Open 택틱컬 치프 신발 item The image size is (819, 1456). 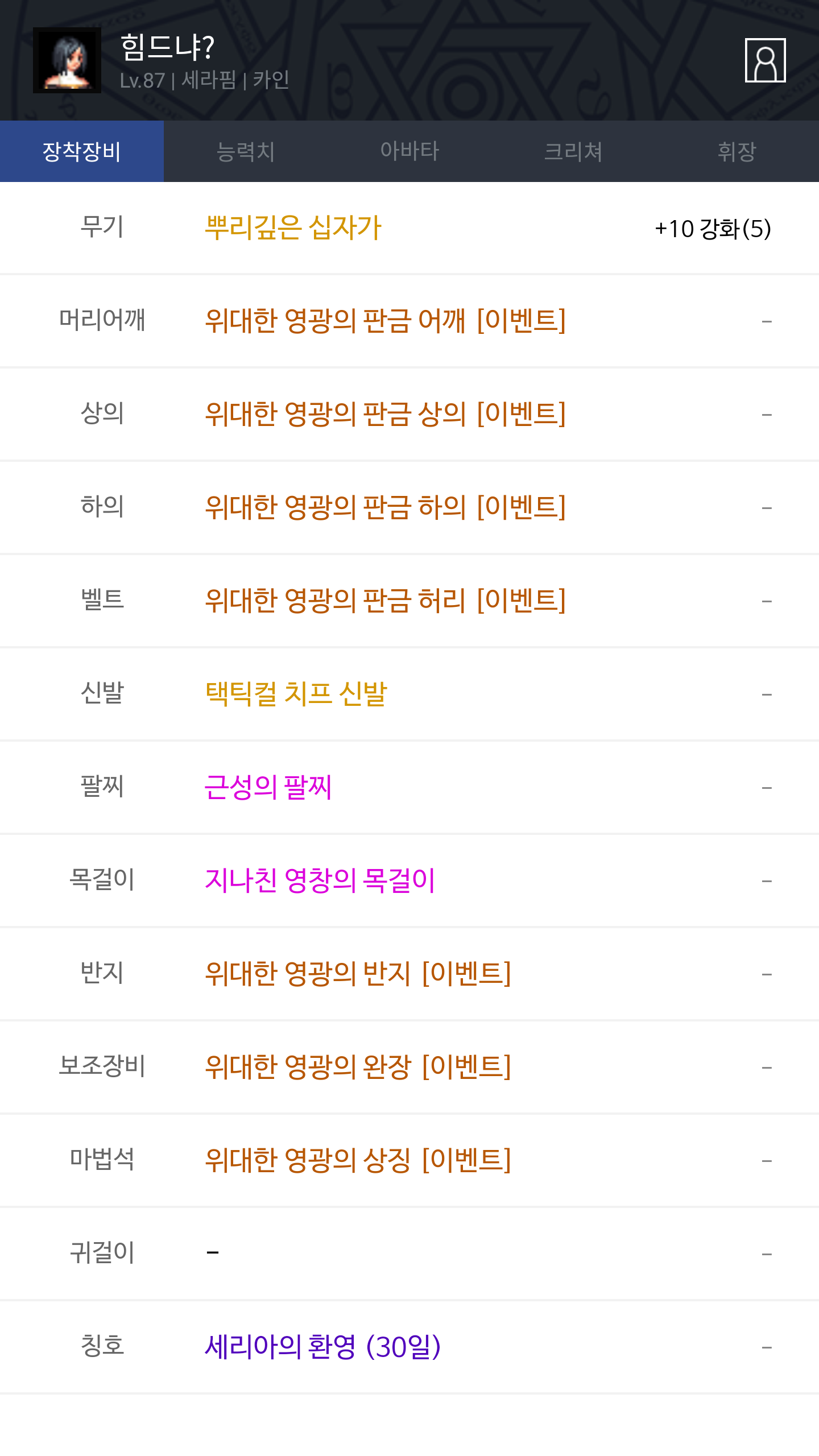click(x=296, y=694)
